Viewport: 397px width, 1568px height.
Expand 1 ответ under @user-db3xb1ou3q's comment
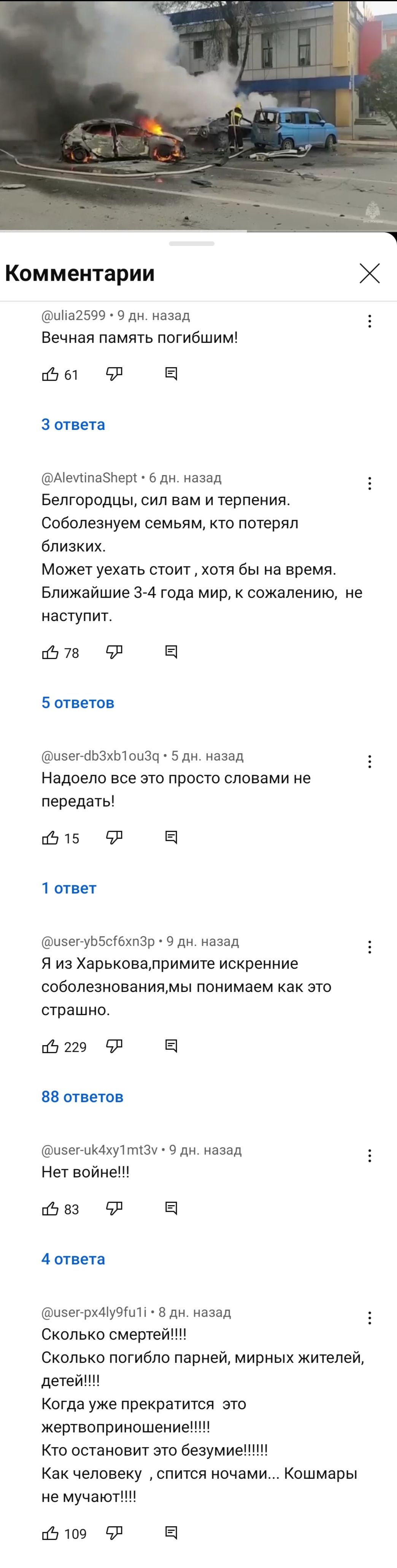point(69,888)
